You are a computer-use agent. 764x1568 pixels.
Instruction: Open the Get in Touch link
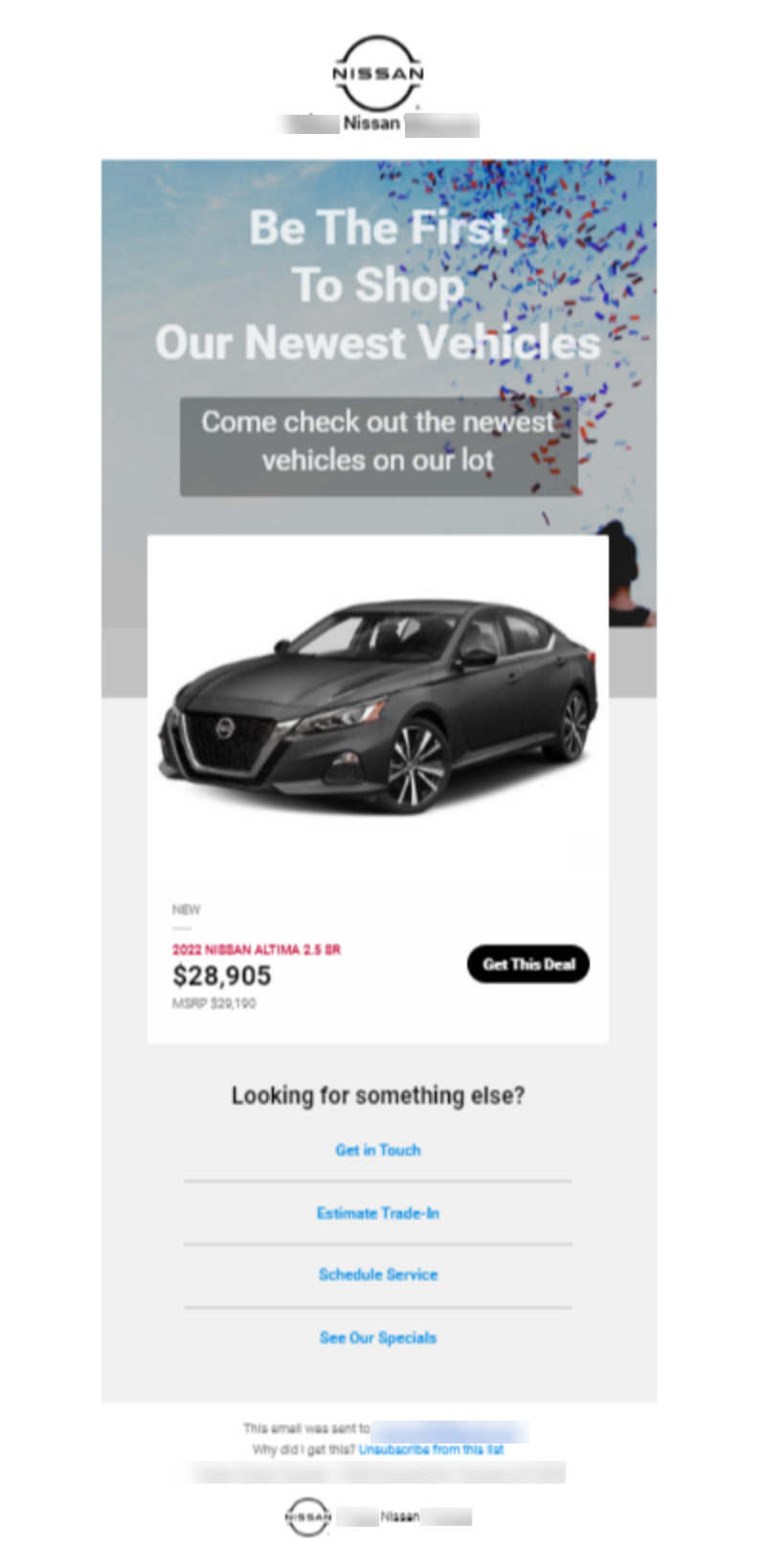click(x=377, y=1150)
